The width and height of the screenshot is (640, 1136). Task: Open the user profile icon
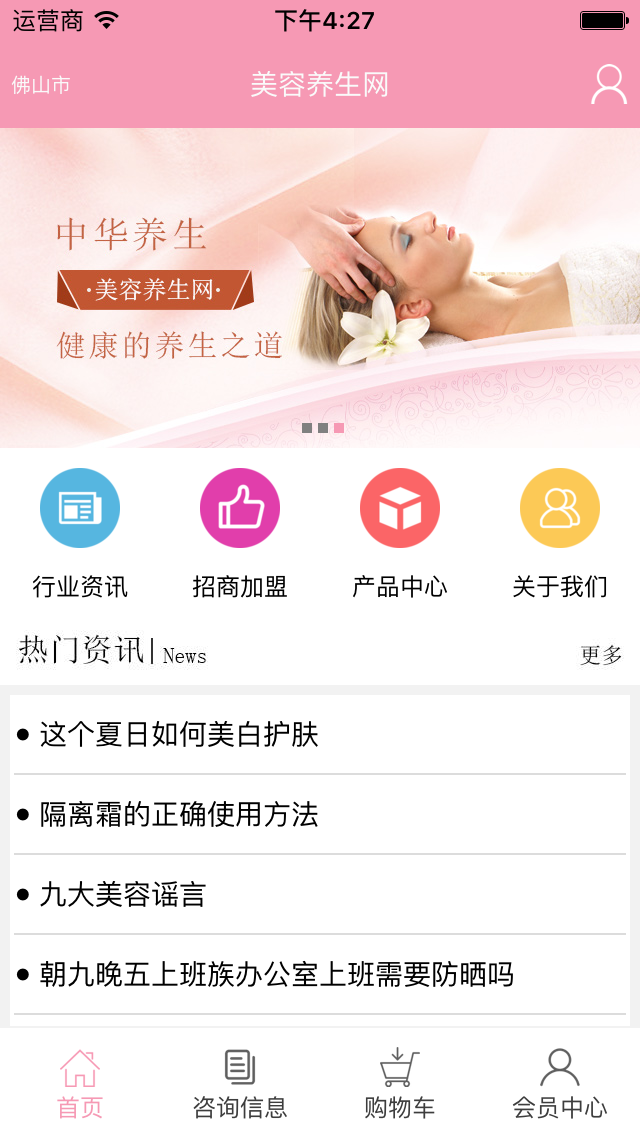tap(608, 85)
